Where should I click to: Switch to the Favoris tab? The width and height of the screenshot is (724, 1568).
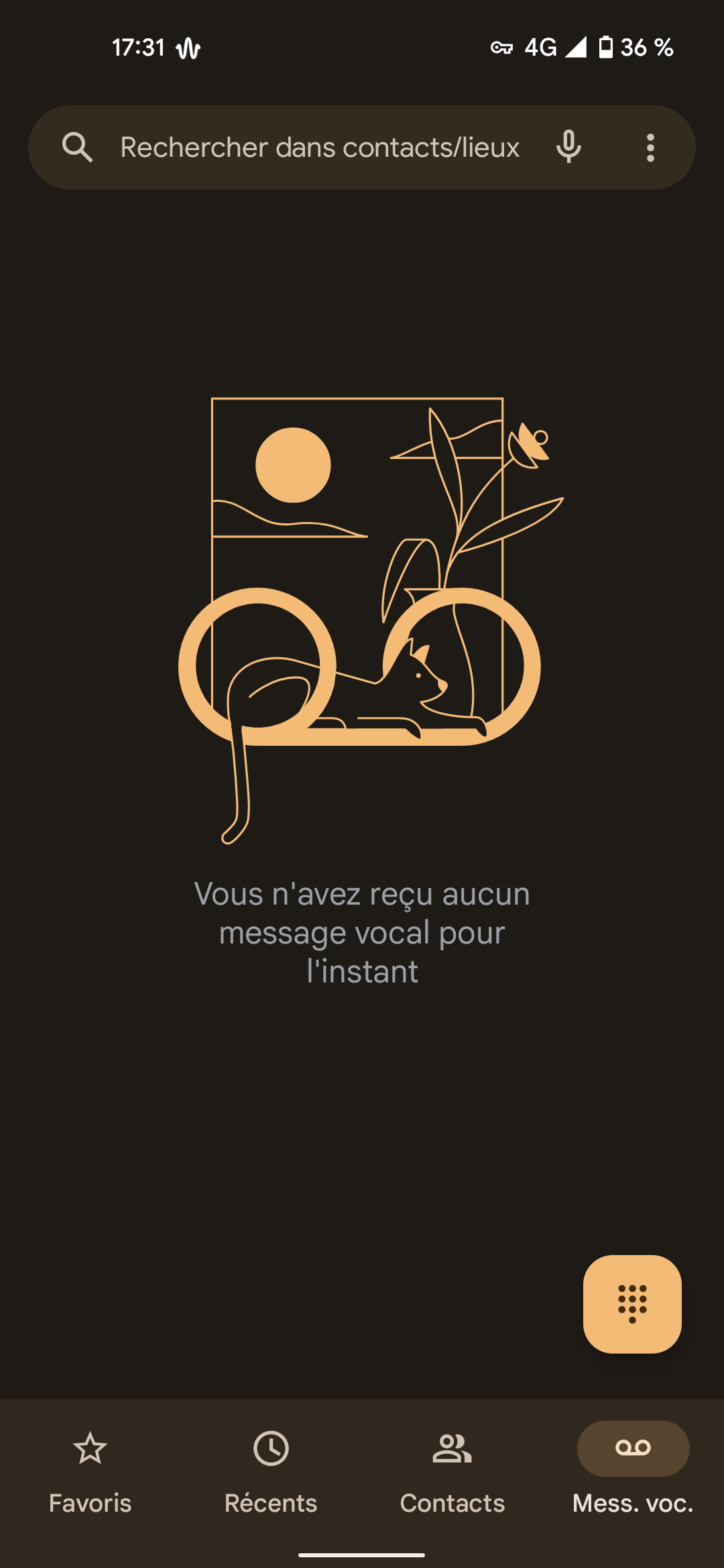point(90,1474)
